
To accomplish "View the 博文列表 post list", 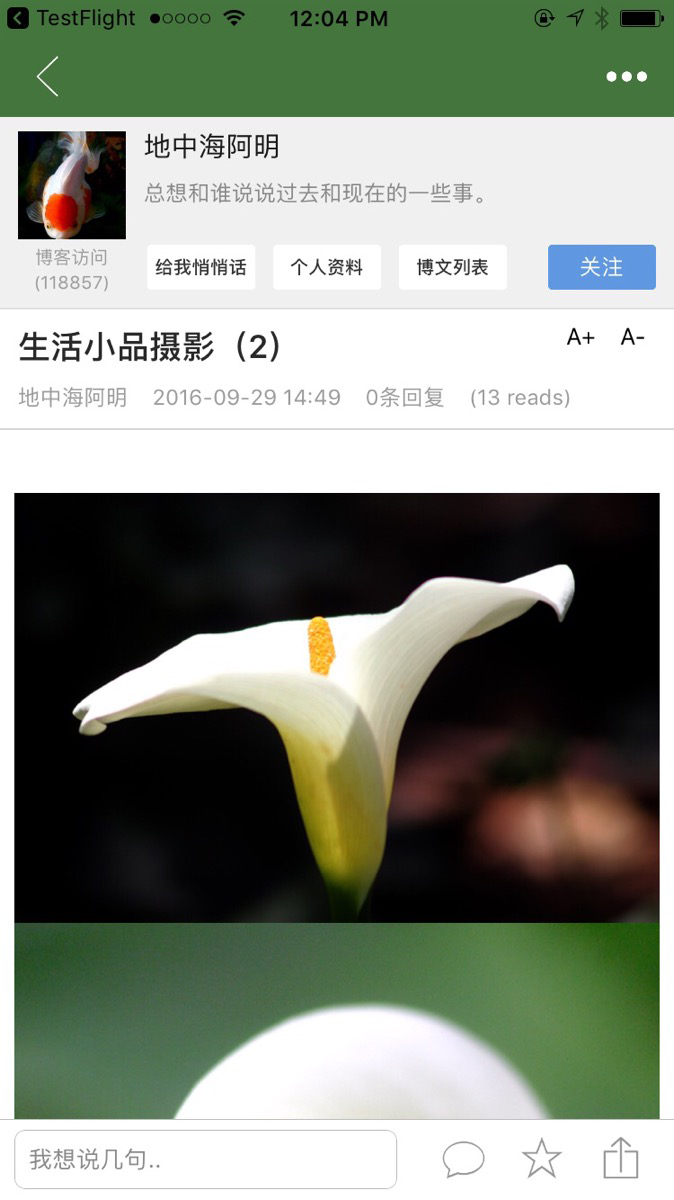I will [453, 267].
